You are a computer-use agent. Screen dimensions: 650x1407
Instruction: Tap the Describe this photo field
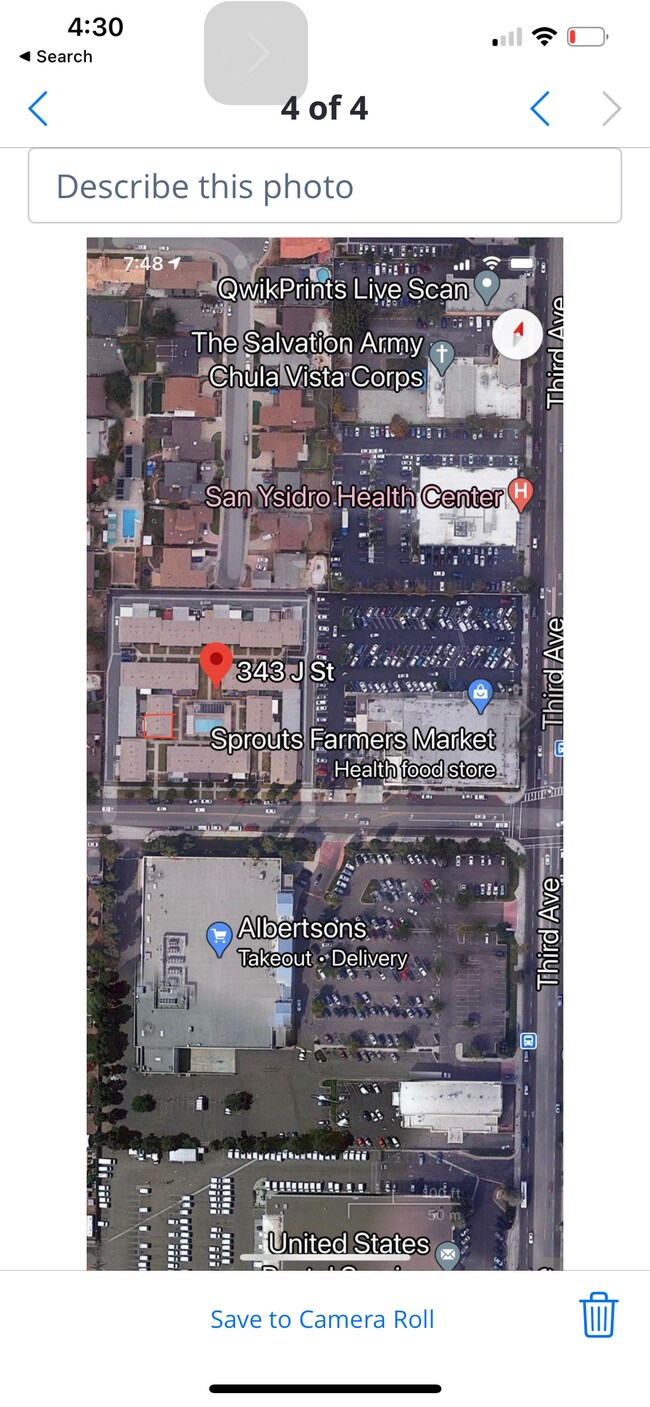324,186
